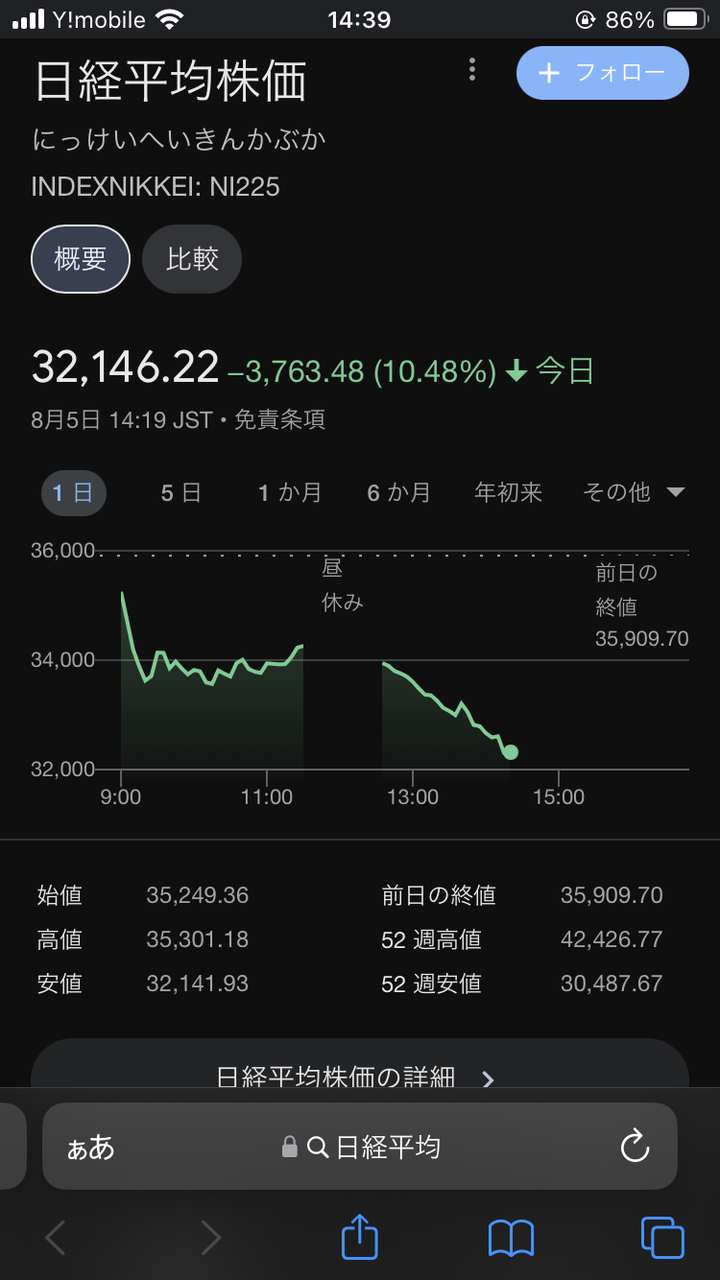Follow the 日経平均株価 index

[x=602, y=73]
